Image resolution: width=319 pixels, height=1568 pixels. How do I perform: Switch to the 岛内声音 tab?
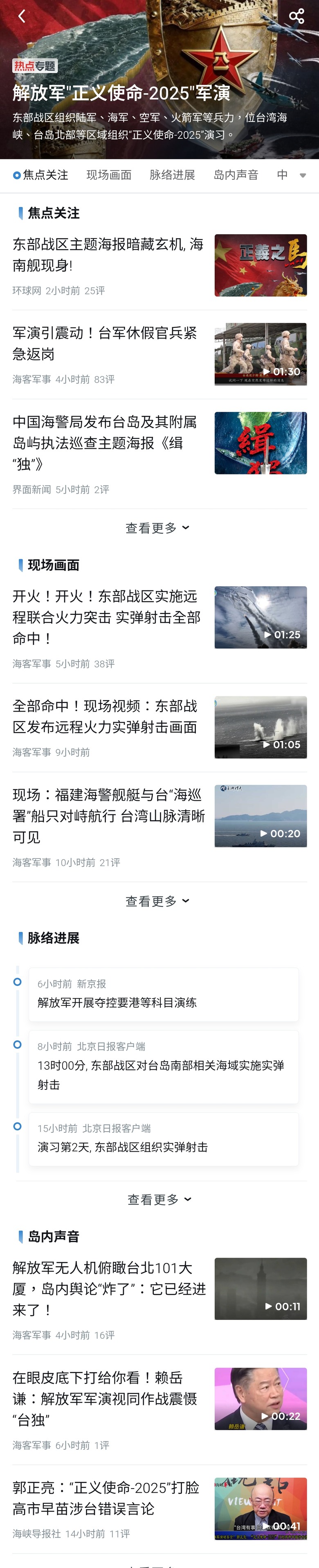(236, 175)
